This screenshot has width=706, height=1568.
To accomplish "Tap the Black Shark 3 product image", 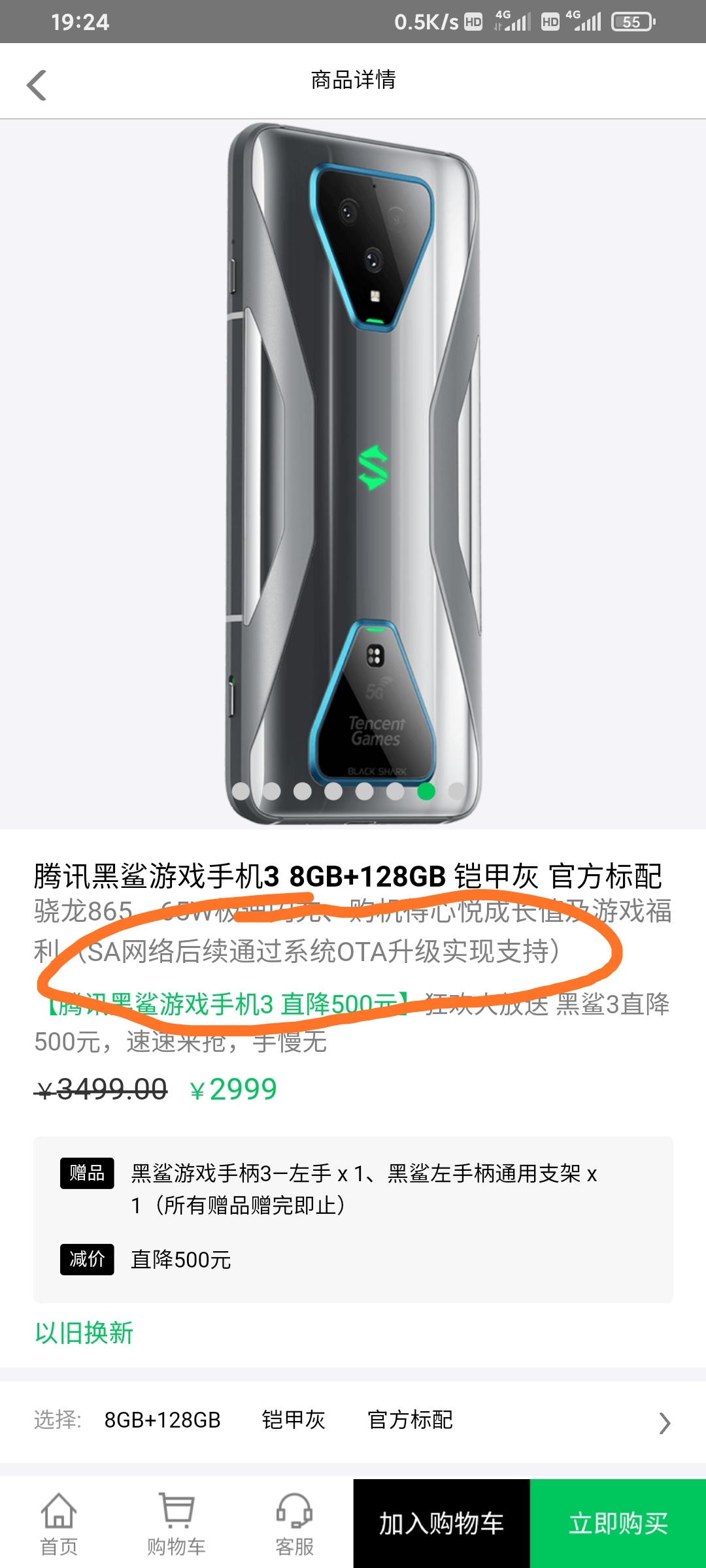I will [x=353, y=474].
